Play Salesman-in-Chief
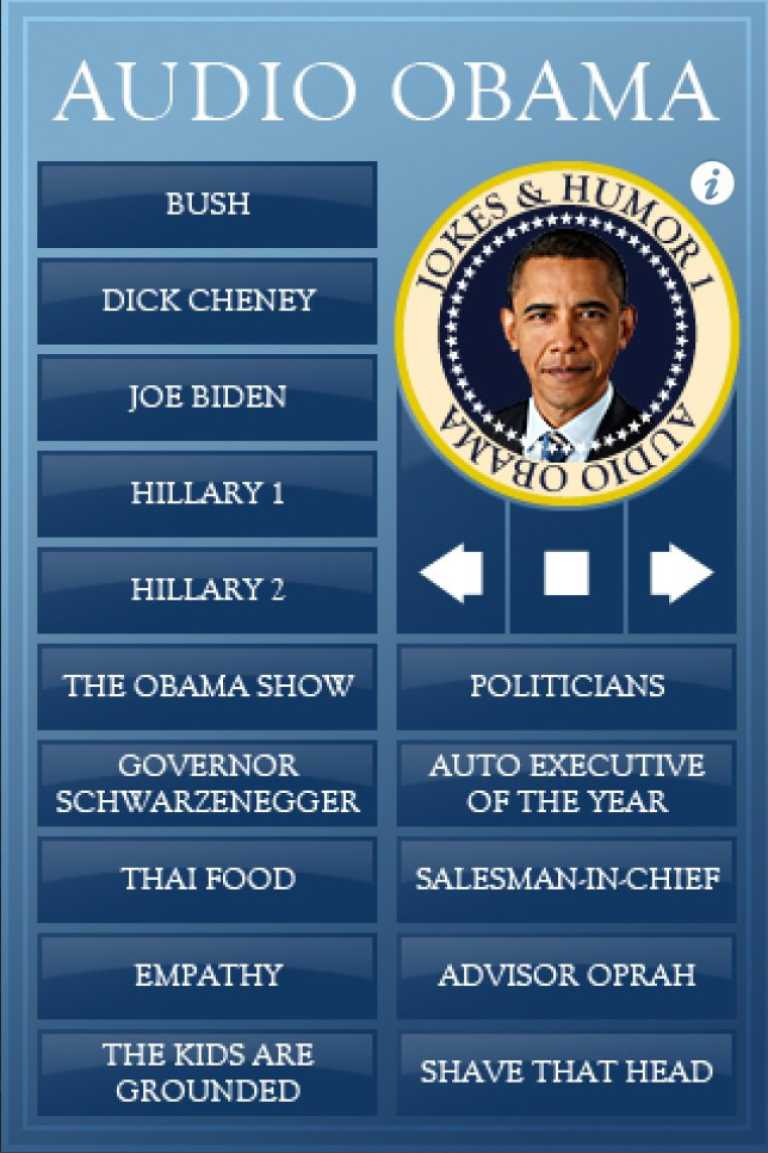The width and height of the screenshot is (768, 1153). tap(566, 879)
